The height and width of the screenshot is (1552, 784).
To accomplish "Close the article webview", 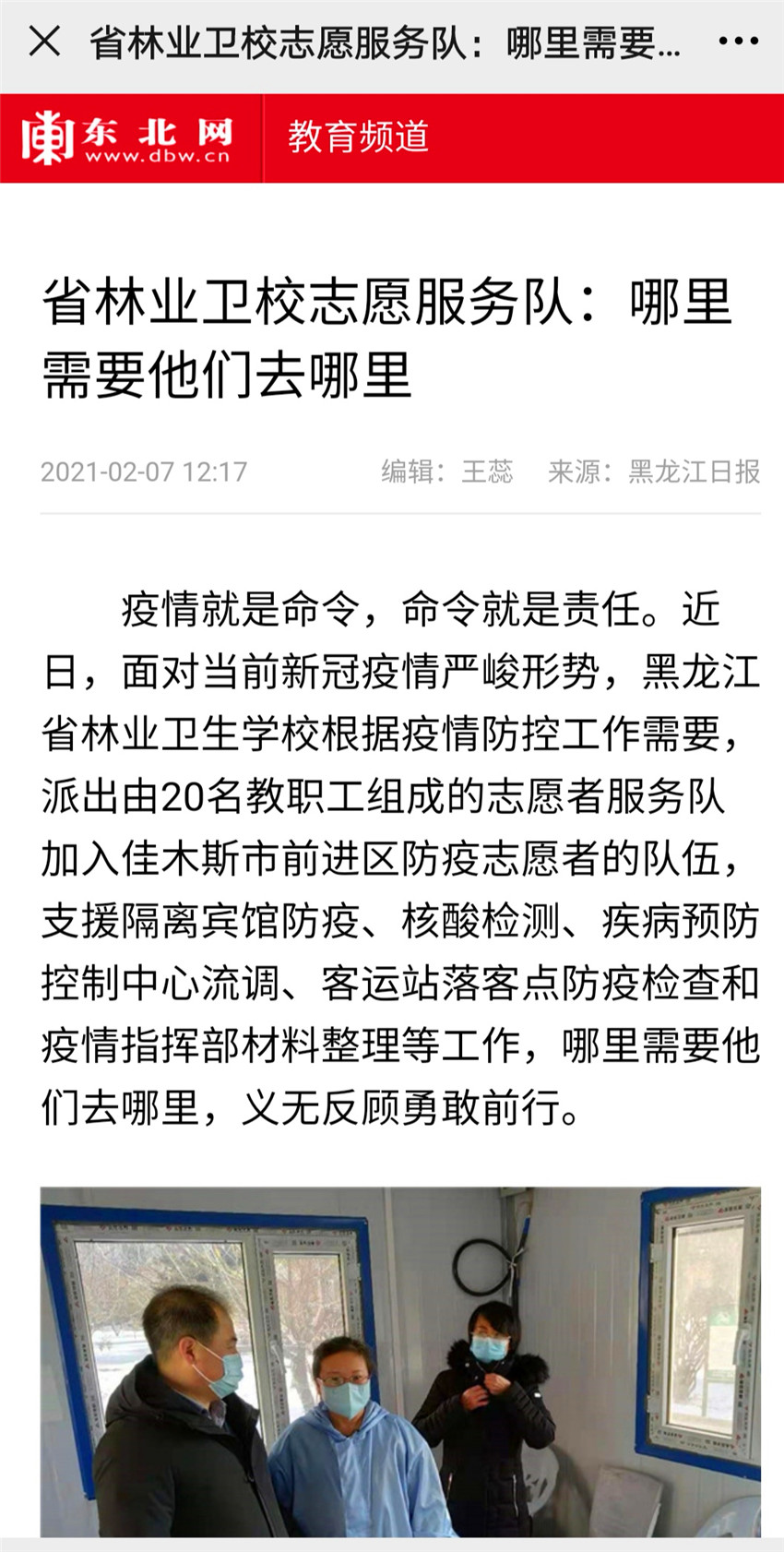I will click(x=44, y=42).
